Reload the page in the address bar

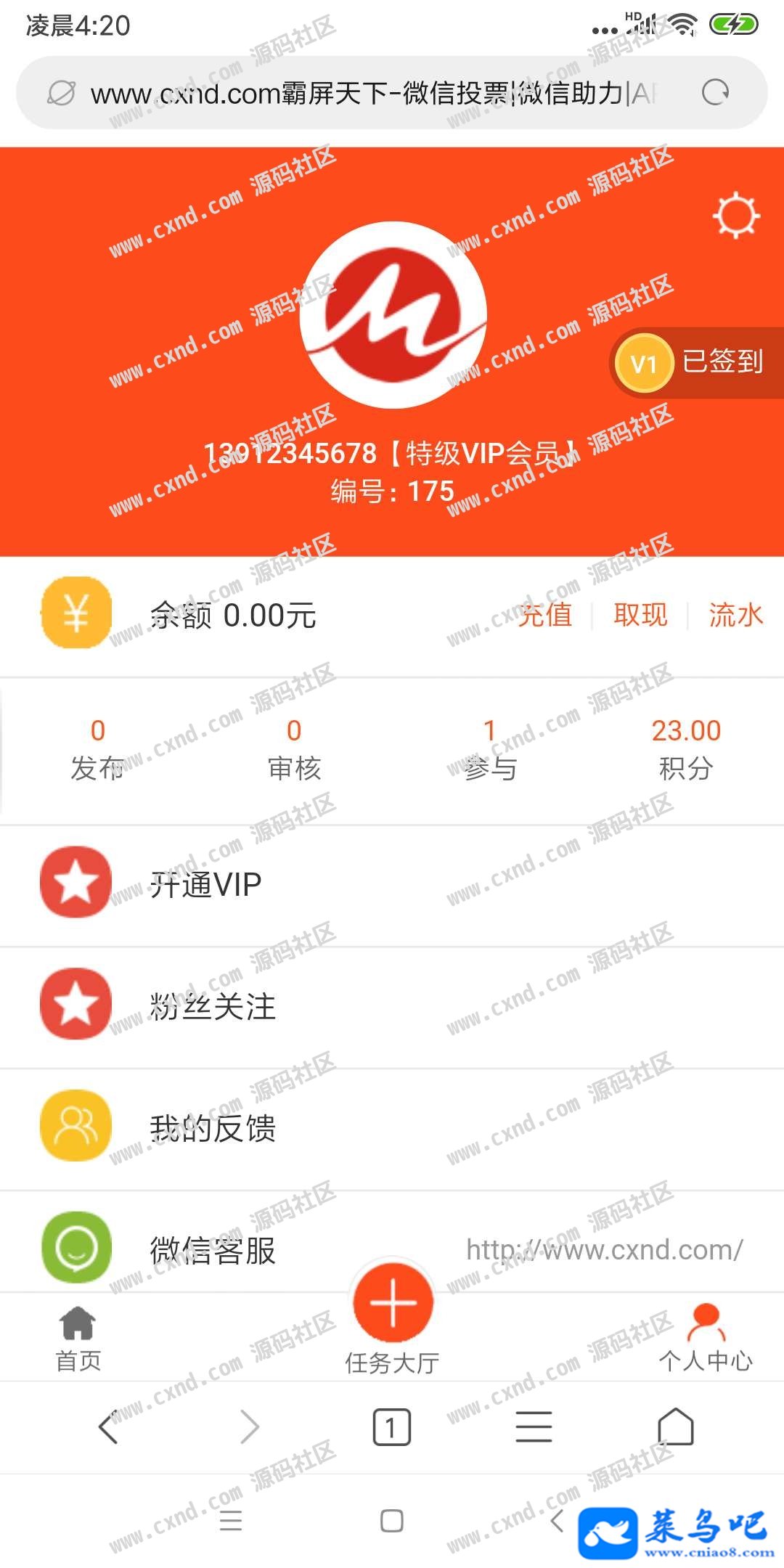[715, 93]
